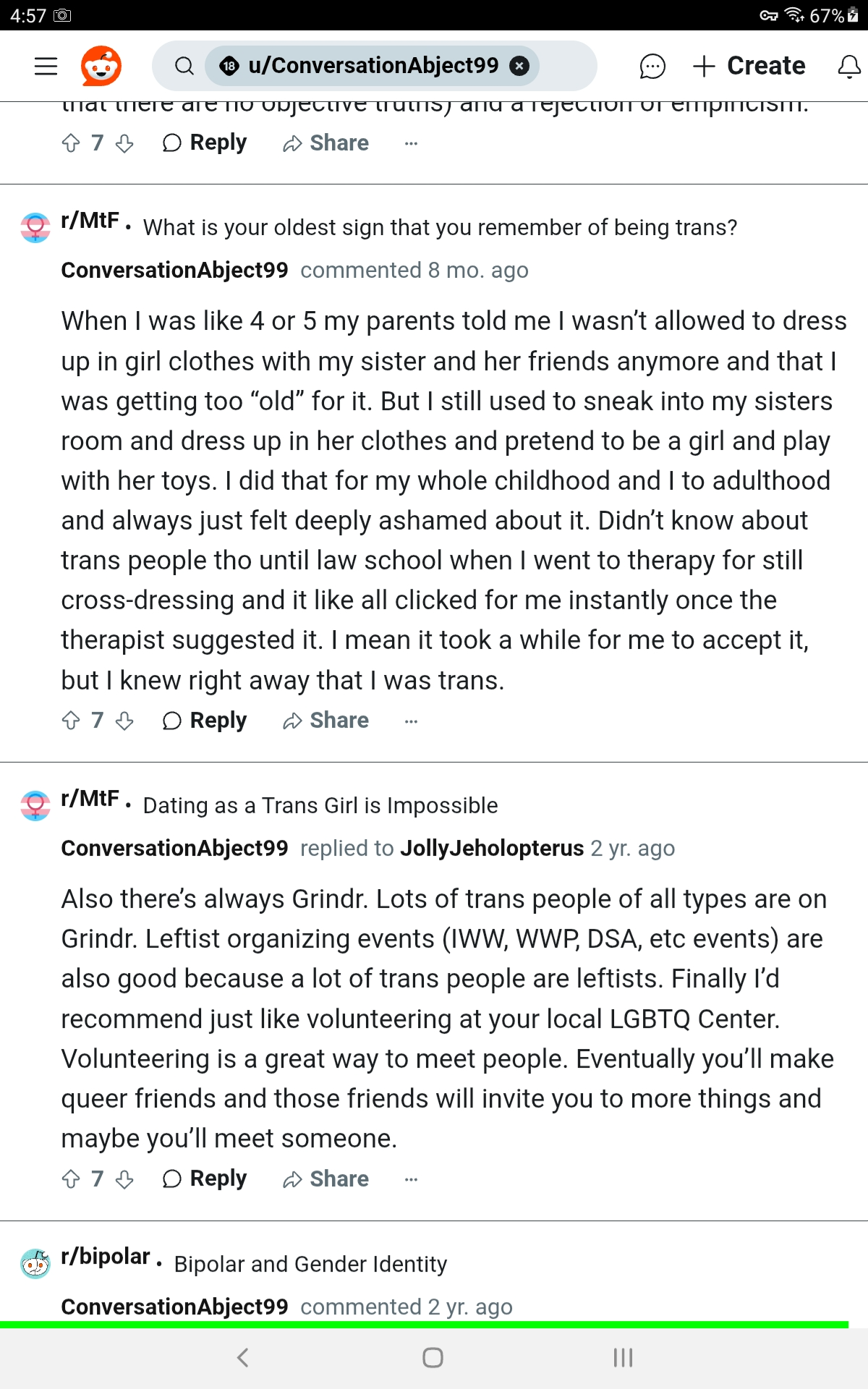Share the Grindr volunteering comment
Image resolution: width=868 pixels, height=1389 pixels.
(x=325, y=1179)
